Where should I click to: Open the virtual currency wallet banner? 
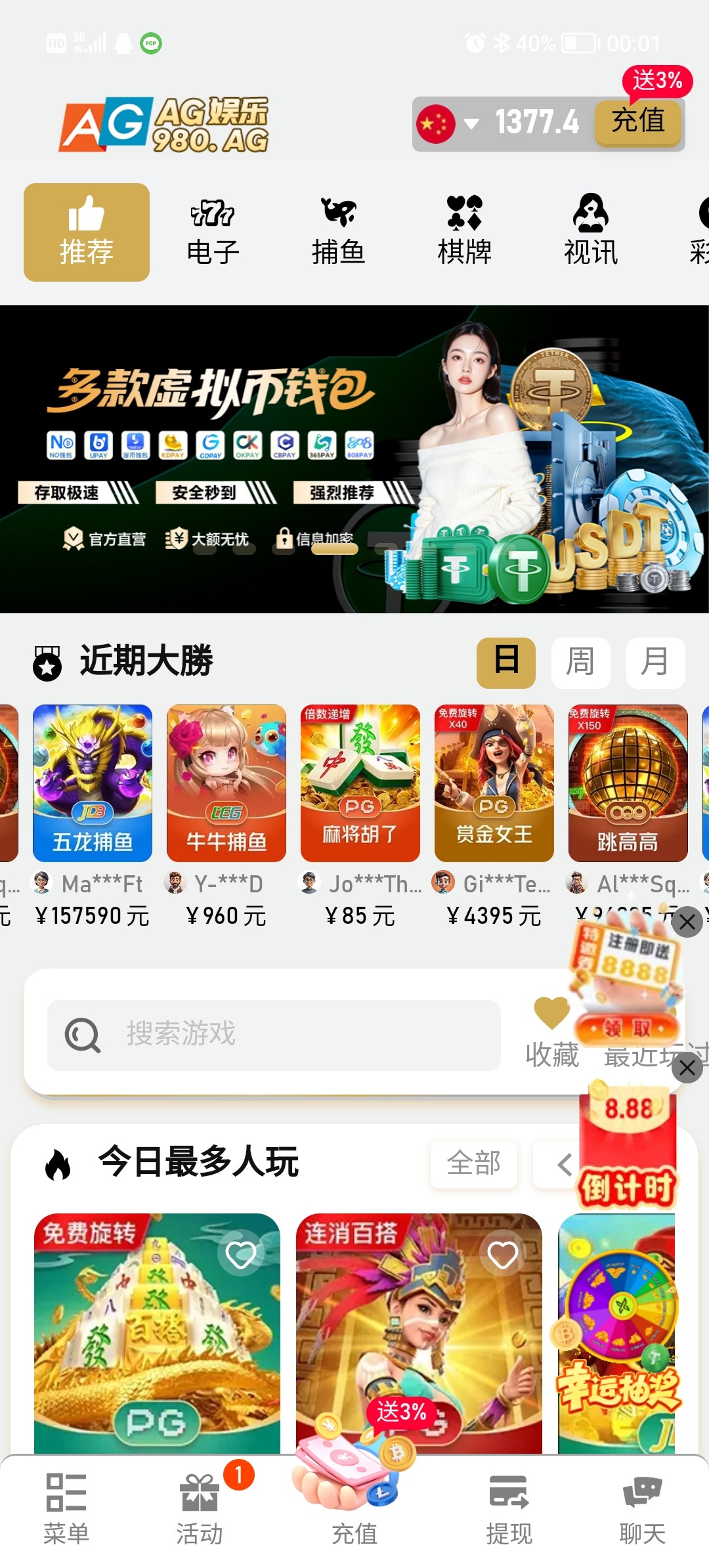354,459
